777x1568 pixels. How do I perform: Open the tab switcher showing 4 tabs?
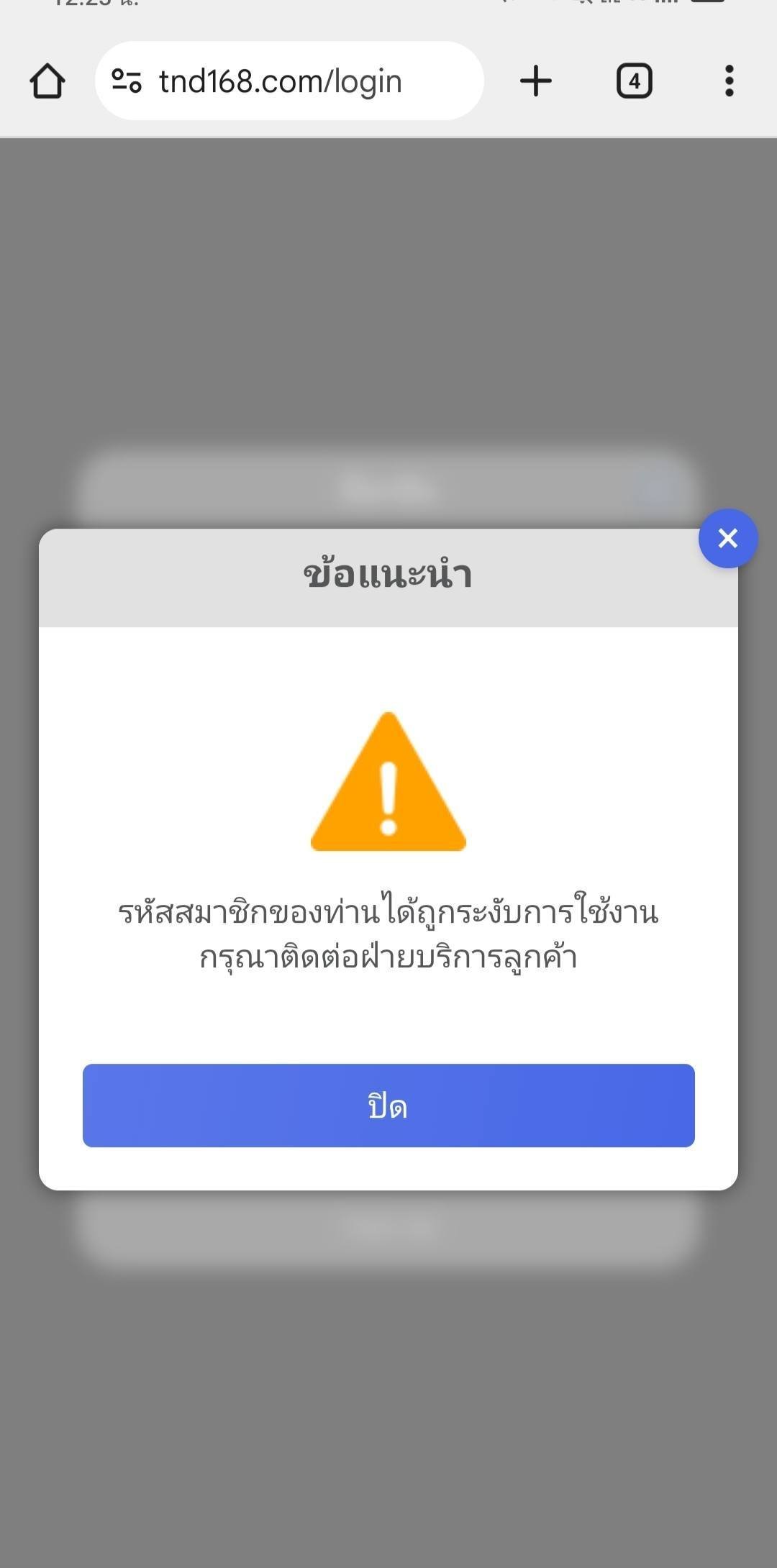click(634, 81)
